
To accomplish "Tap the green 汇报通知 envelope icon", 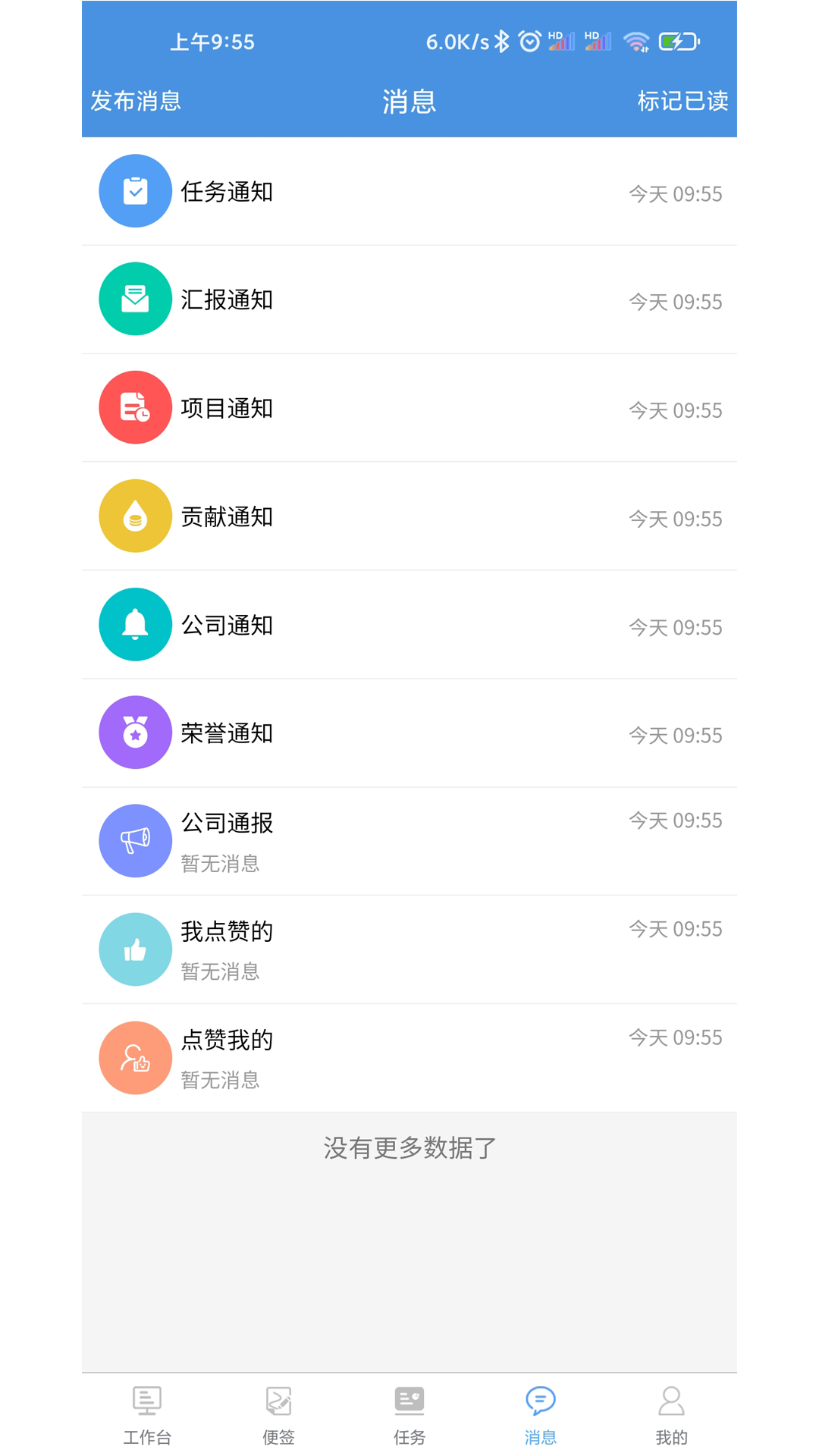I will [135, 299].
